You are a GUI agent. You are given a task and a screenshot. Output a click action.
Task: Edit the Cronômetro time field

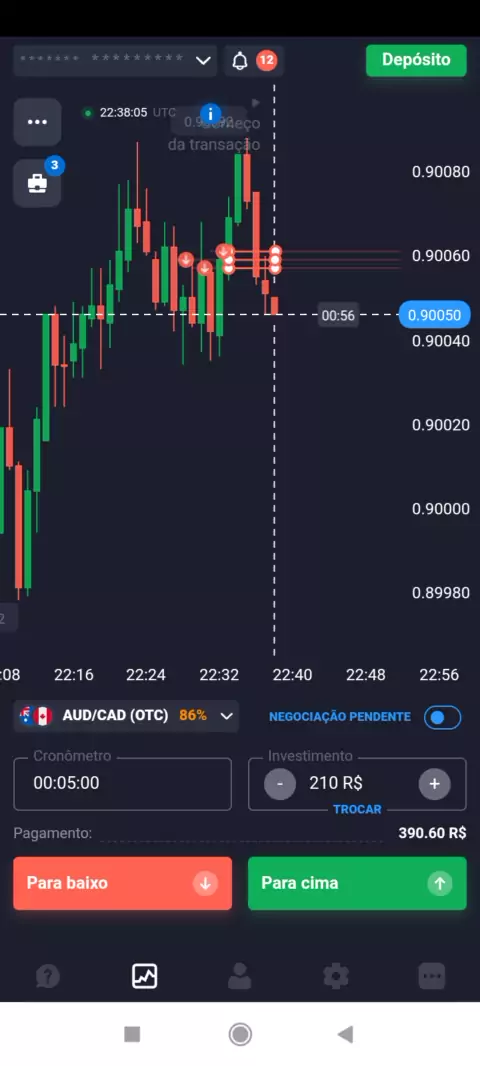(x=122, y=783)
